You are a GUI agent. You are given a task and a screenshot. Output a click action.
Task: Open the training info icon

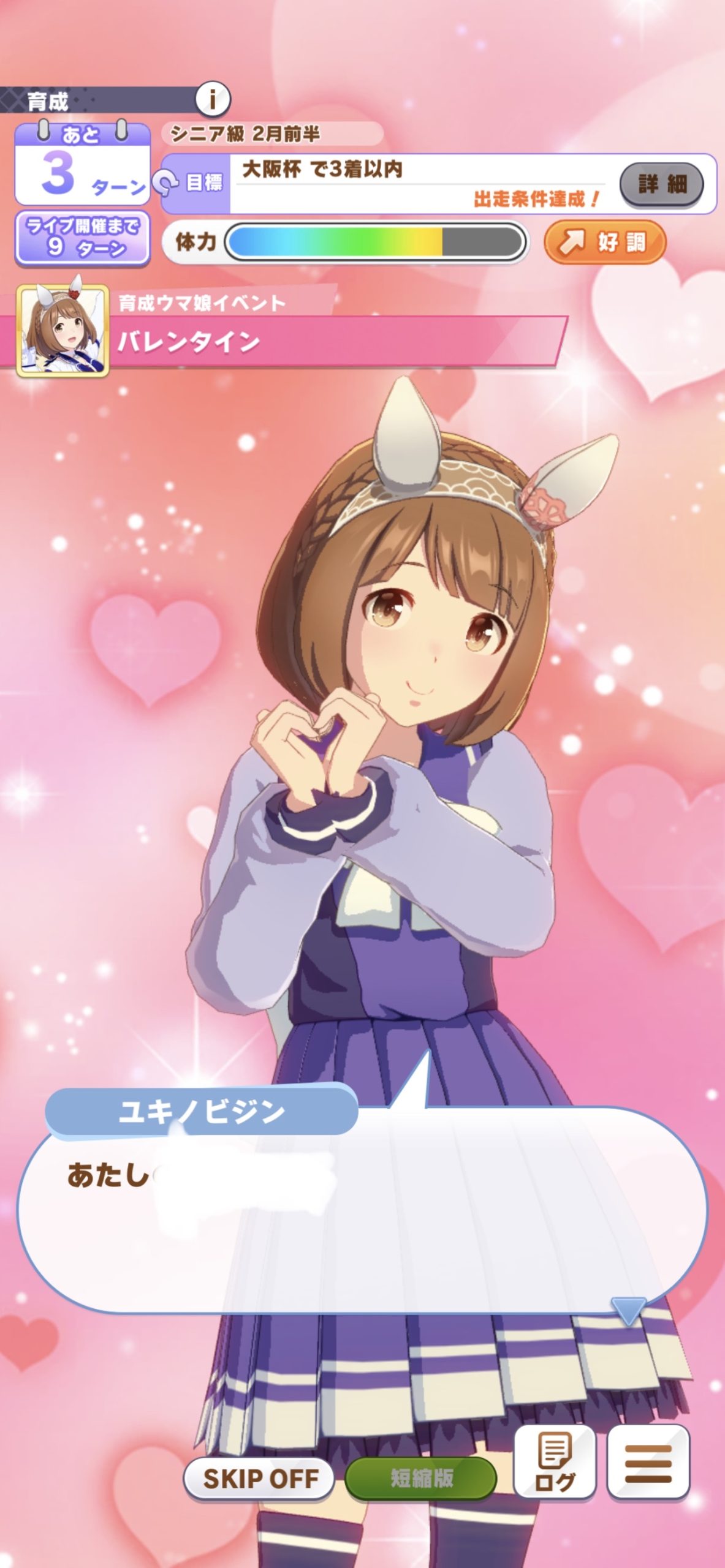pos(212,99)
